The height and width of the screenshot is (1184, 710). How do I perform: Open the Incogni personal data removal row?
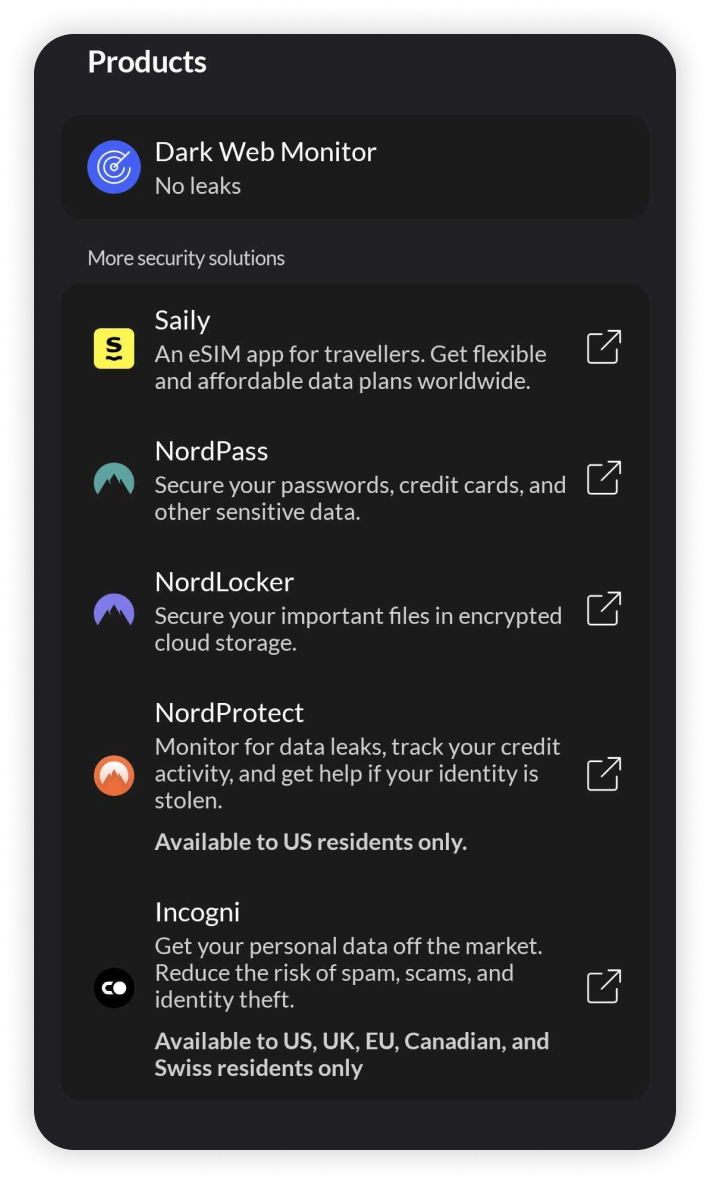click(356, 987)
